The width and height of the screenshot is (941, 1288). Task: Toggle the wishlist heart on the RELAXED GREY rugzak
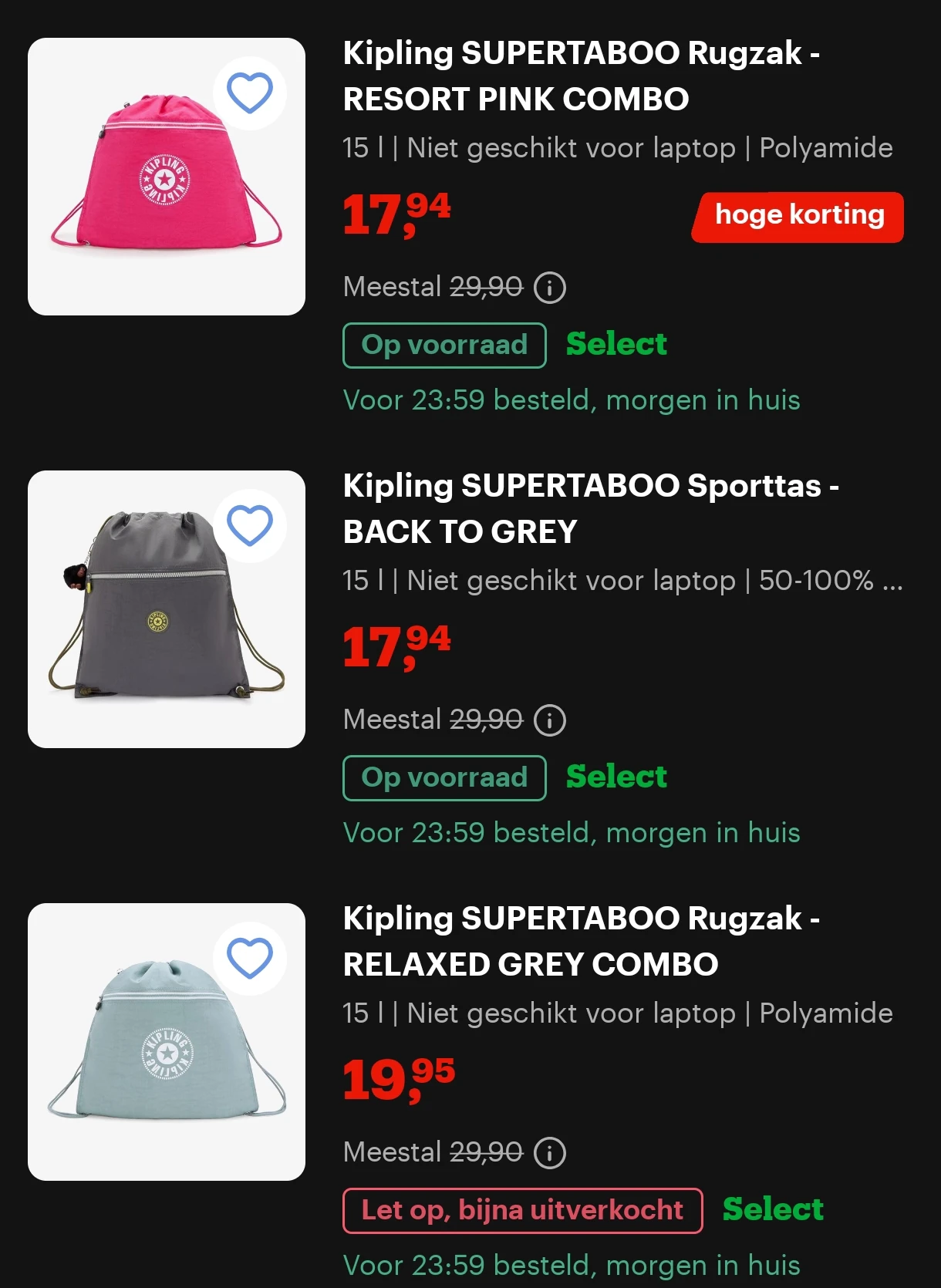tap(250, 957)
